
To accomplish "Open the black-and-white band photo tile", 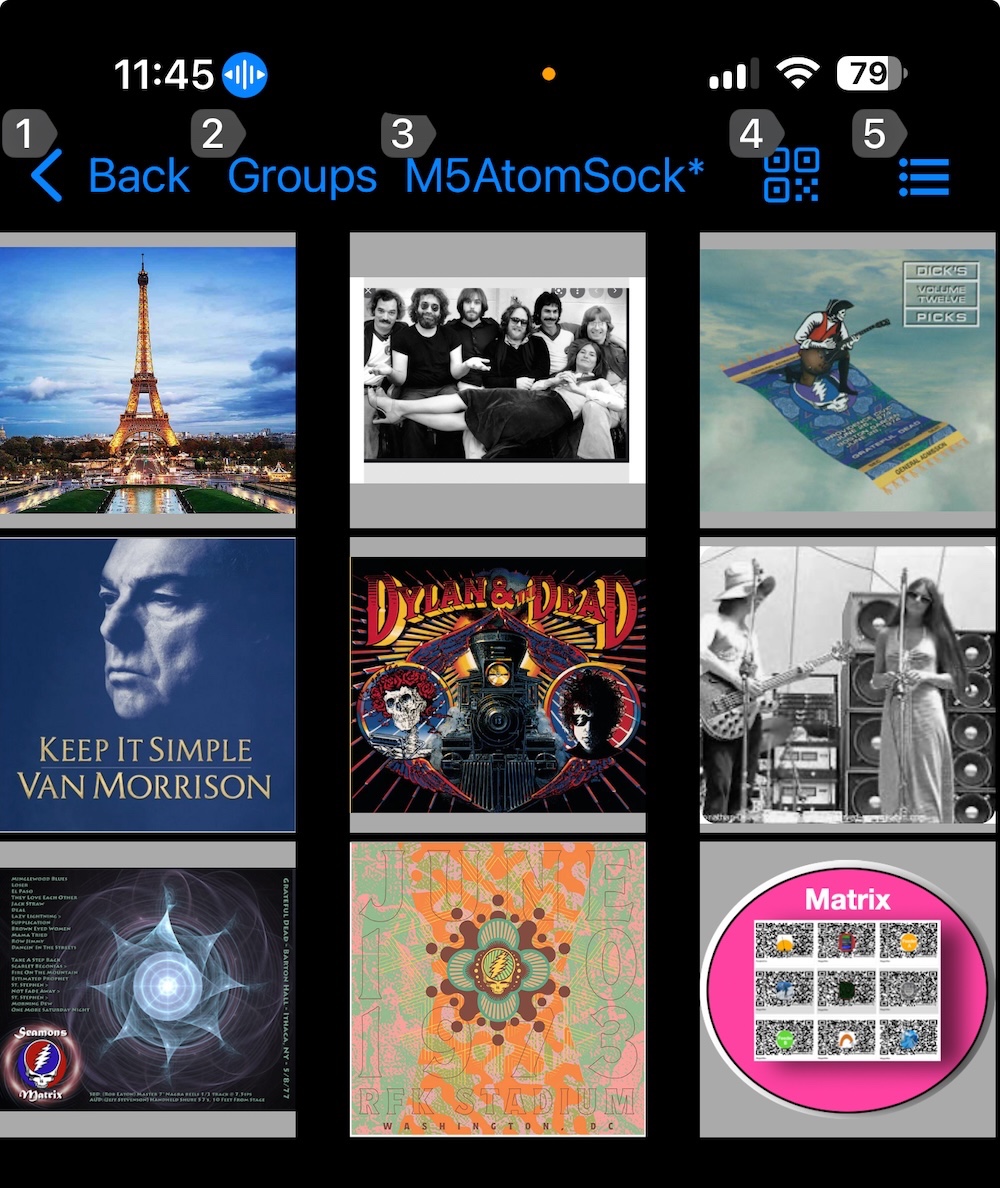I will tap(497, 380).
